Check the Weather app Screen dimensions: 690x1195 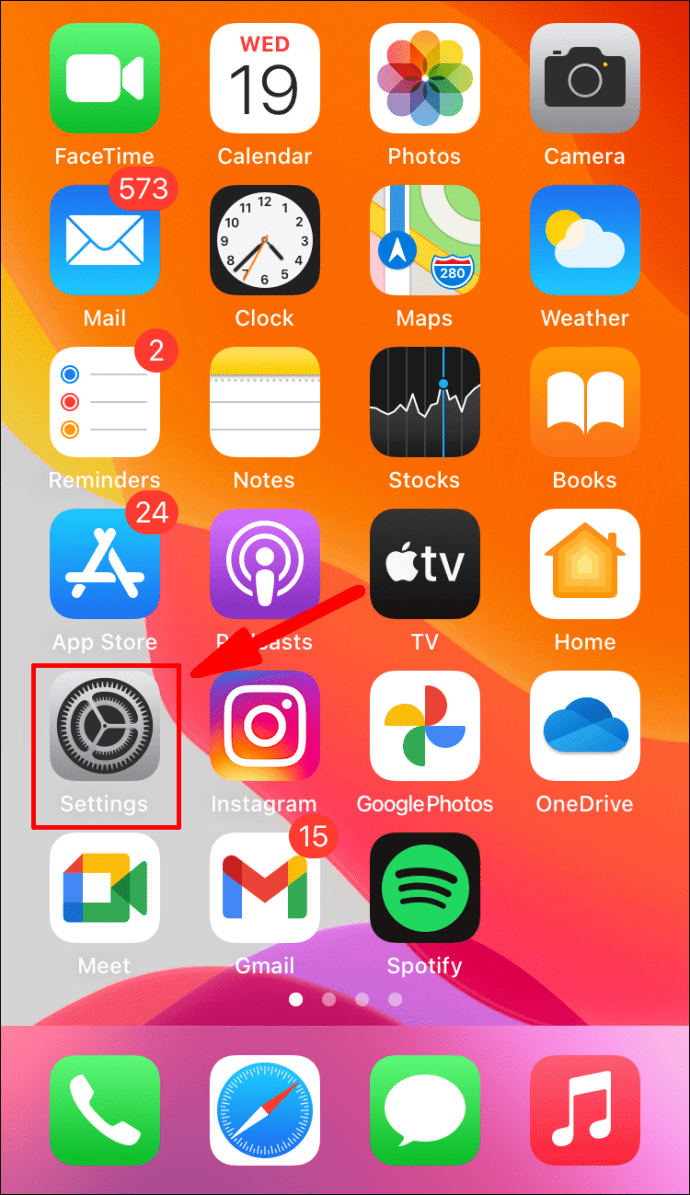pos(585,241)
